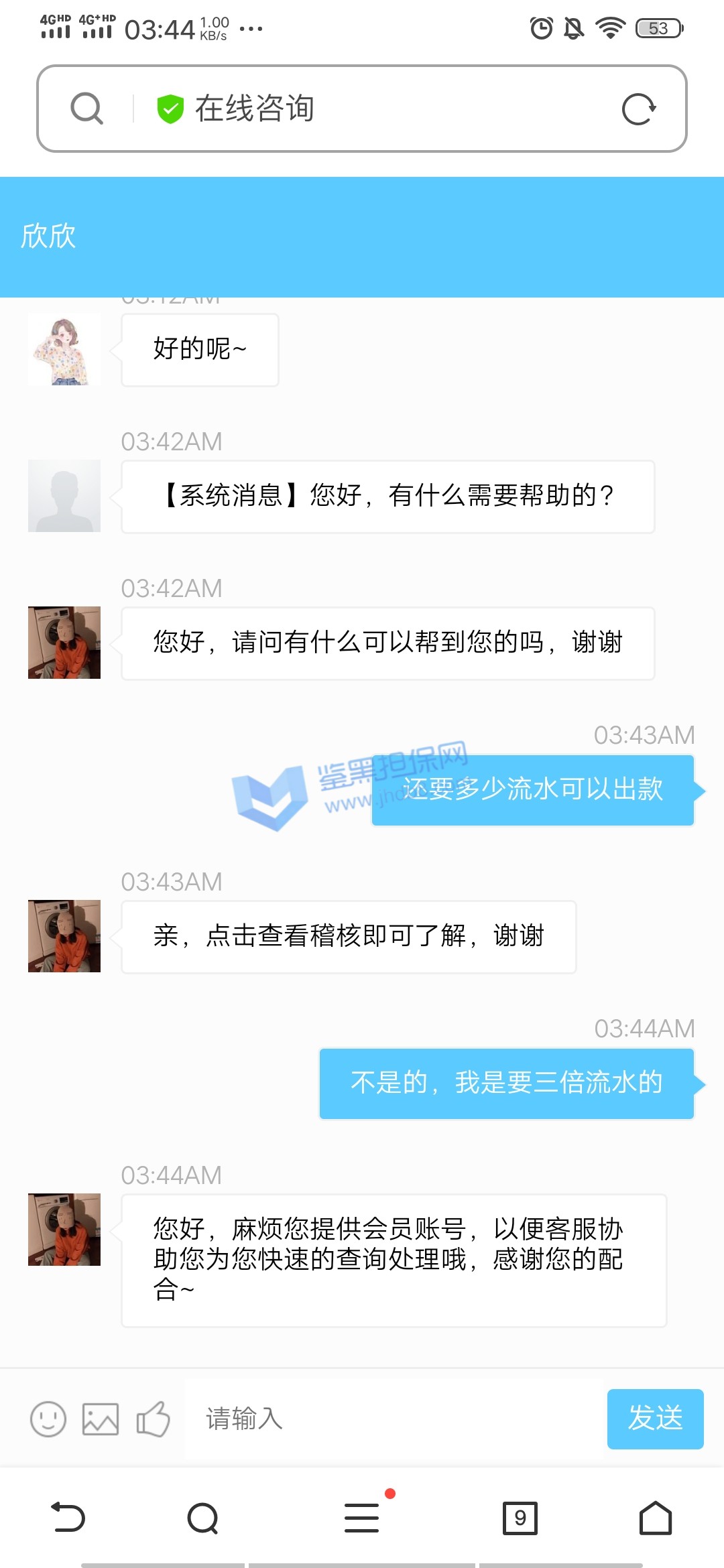The image size is (724, 1568).
Task: Attach an image to the chat
Action: [101, 1419]
